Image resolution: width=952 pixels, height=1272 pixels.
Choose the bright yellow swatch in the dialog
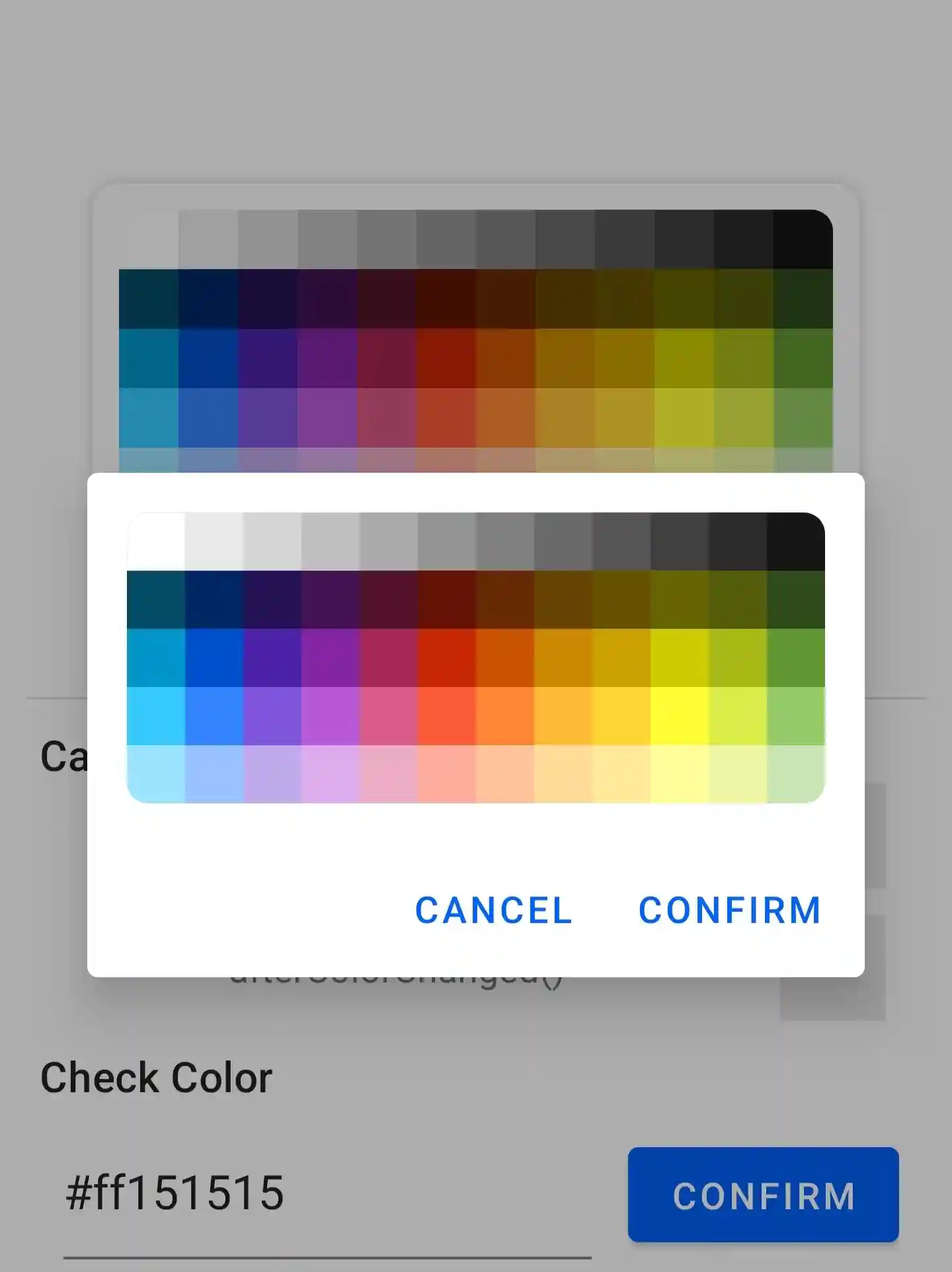click(x=680, y=716)
